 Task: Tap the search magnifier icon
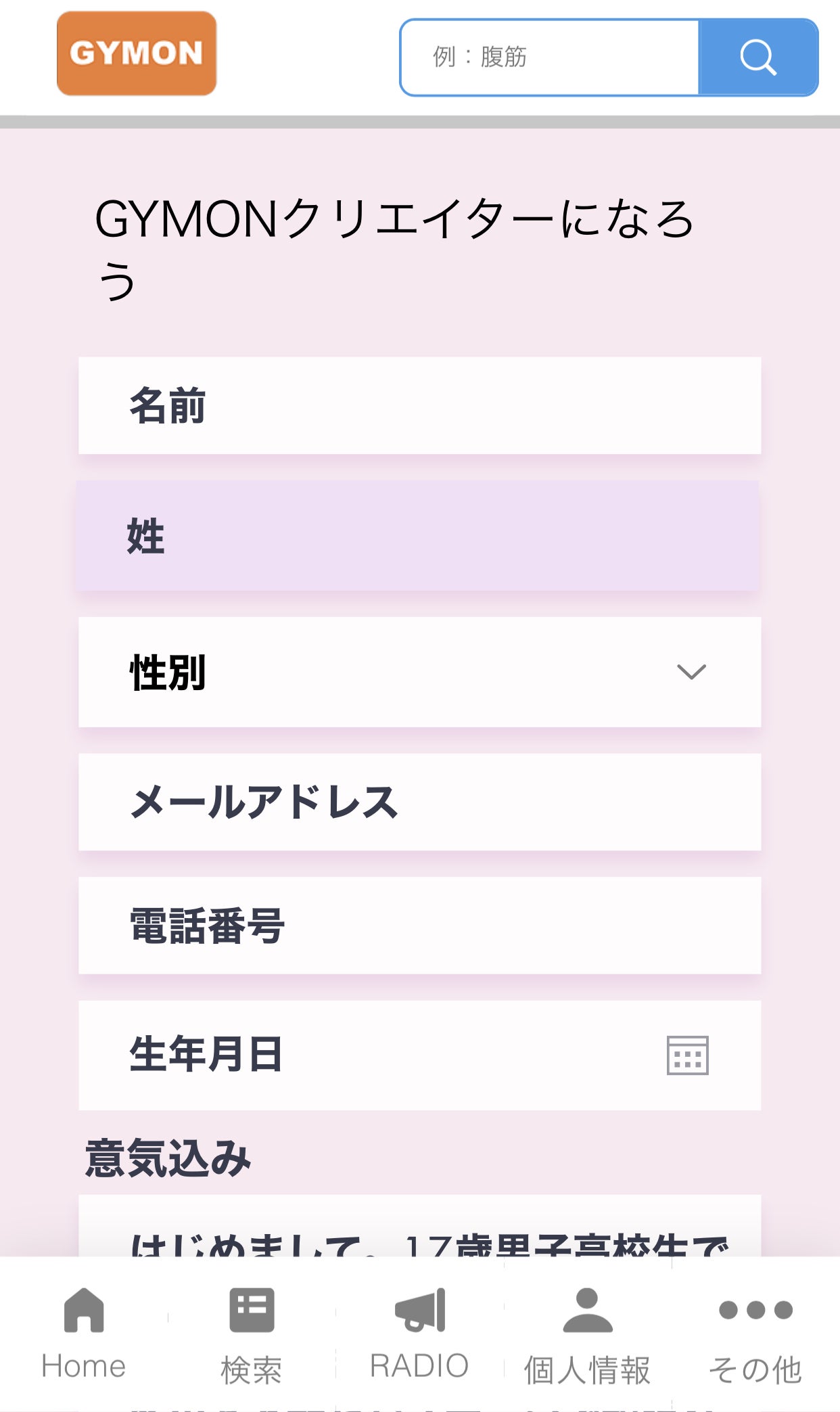coord(759,57)
